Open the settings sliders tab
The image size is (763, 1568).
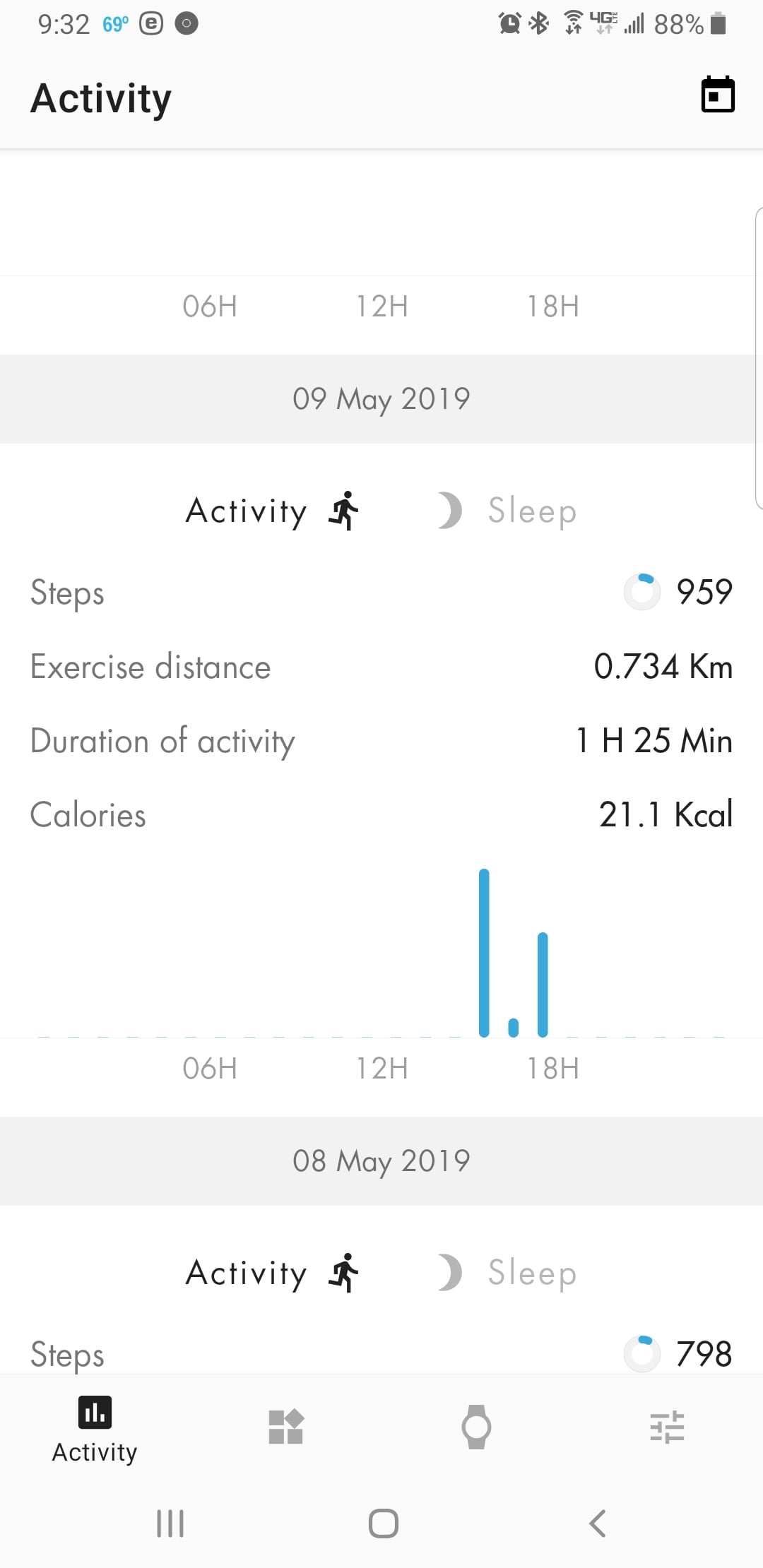[667, 1427]
